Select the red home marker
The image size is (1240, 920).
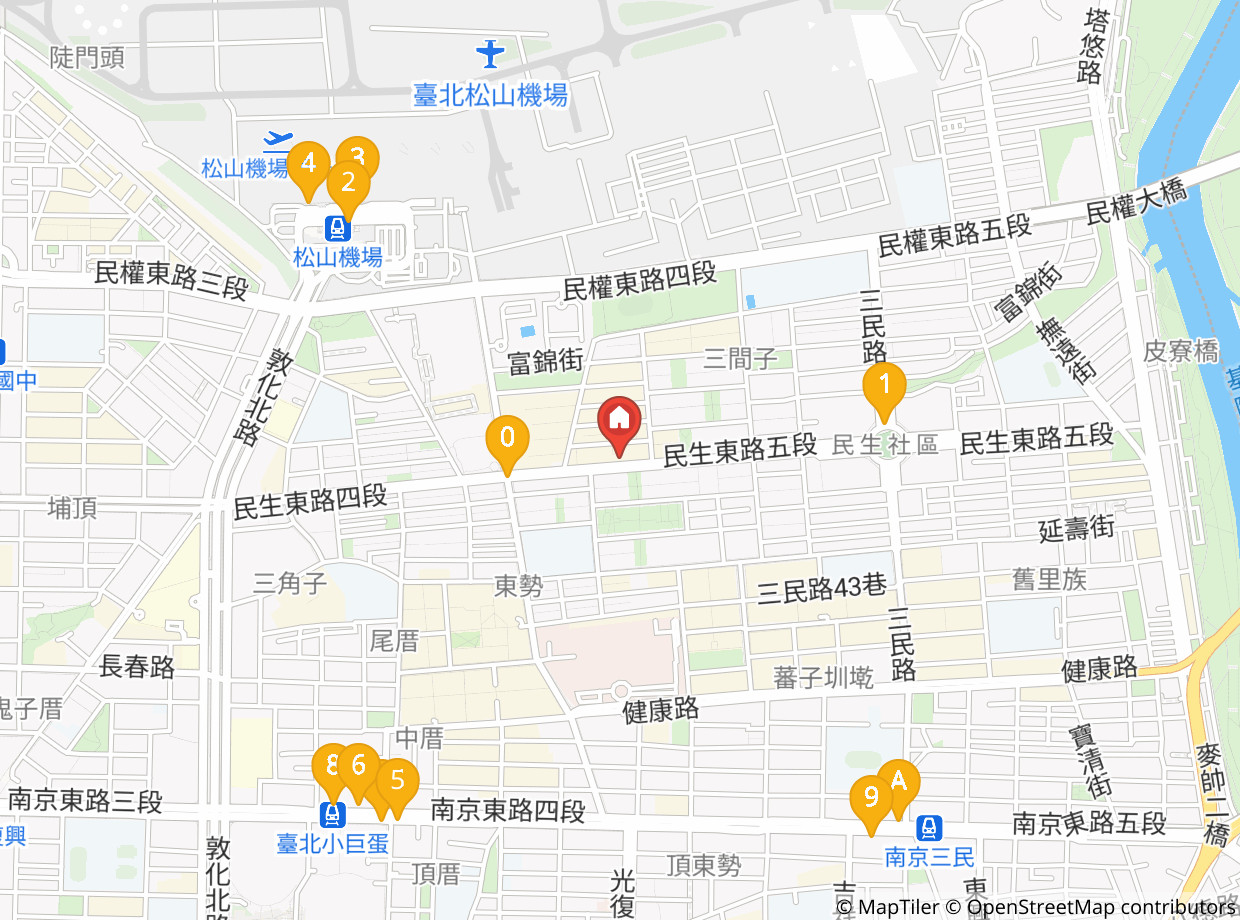tap(620, 426)
